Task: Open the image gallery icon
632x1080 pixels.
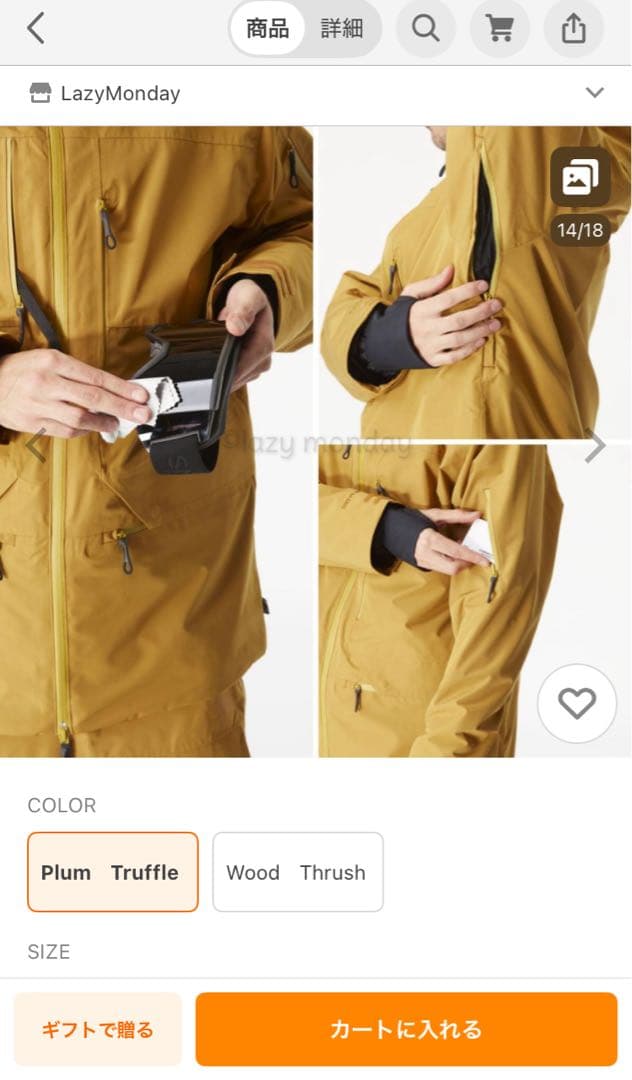Action: click(x=580, y=178)
